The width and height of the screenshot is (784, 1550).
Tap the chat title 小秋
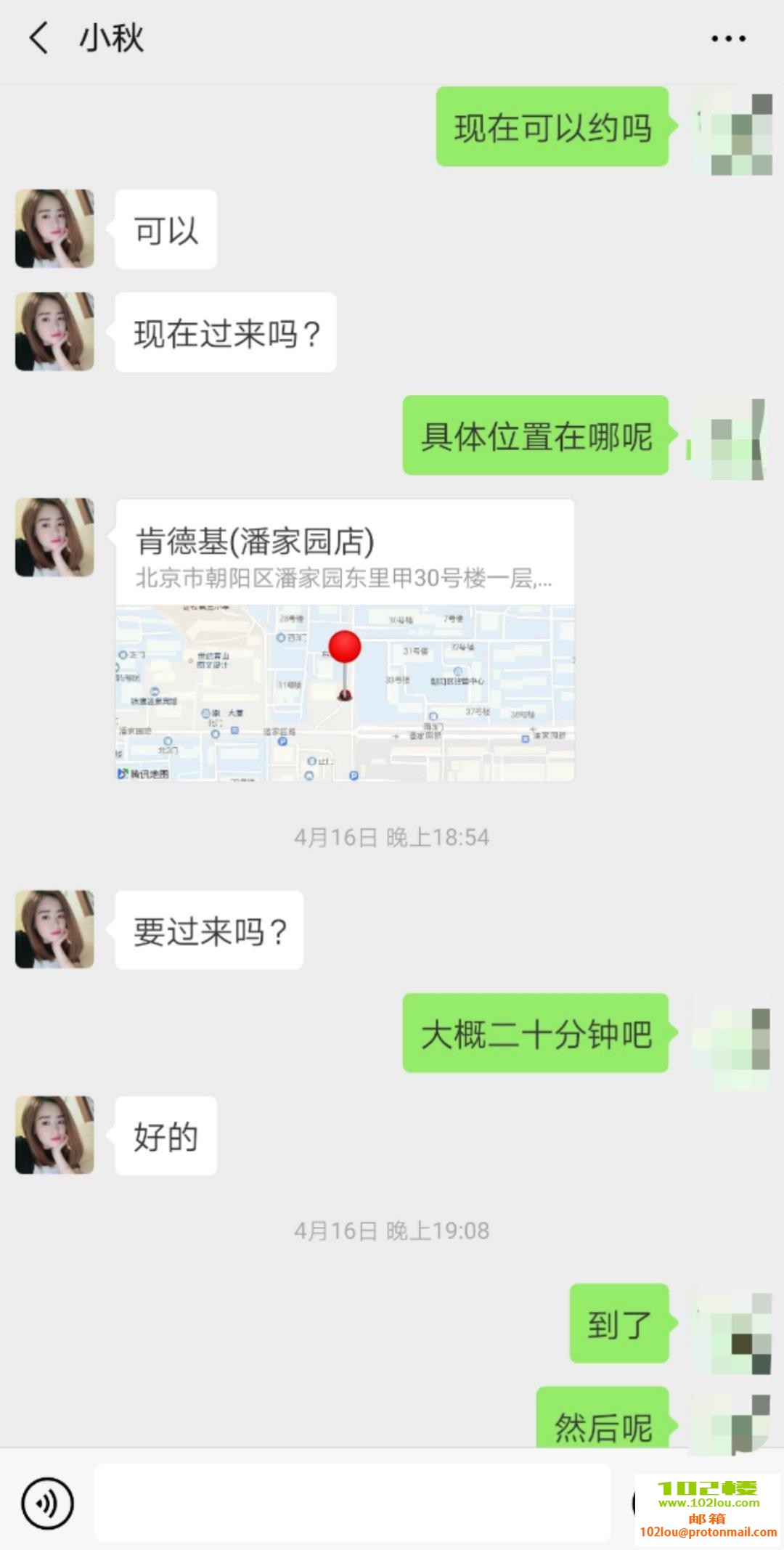point(110,39)
